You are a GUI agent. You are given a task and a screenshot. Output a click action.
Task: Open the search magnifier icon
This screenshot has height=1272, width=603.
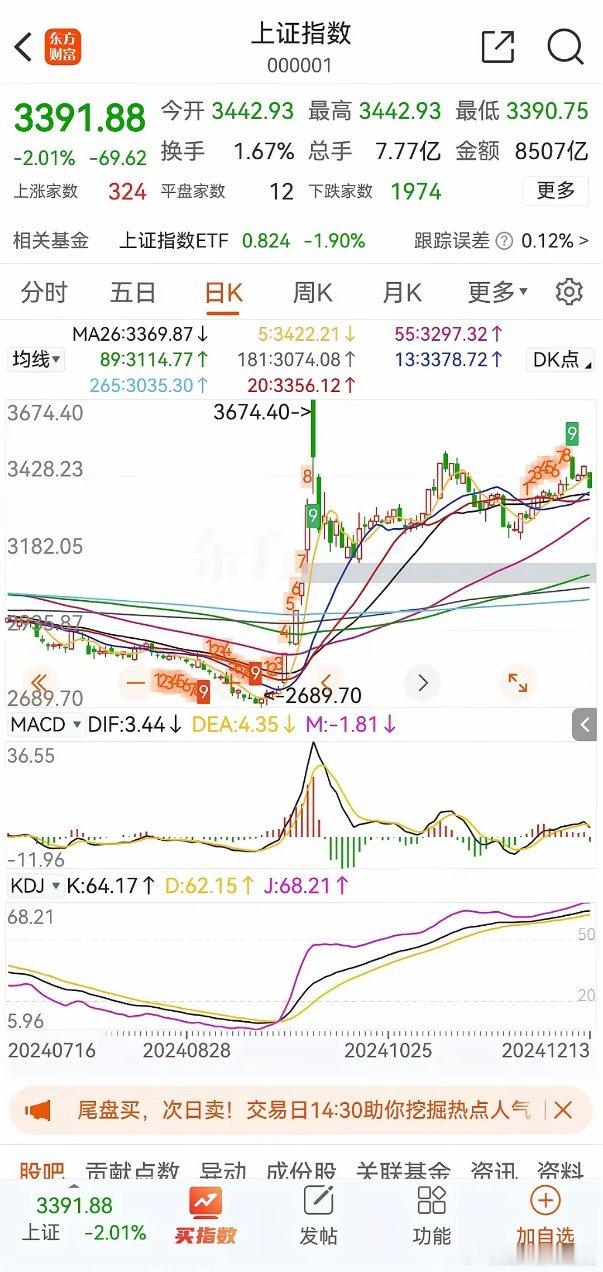tap(565, 47)
